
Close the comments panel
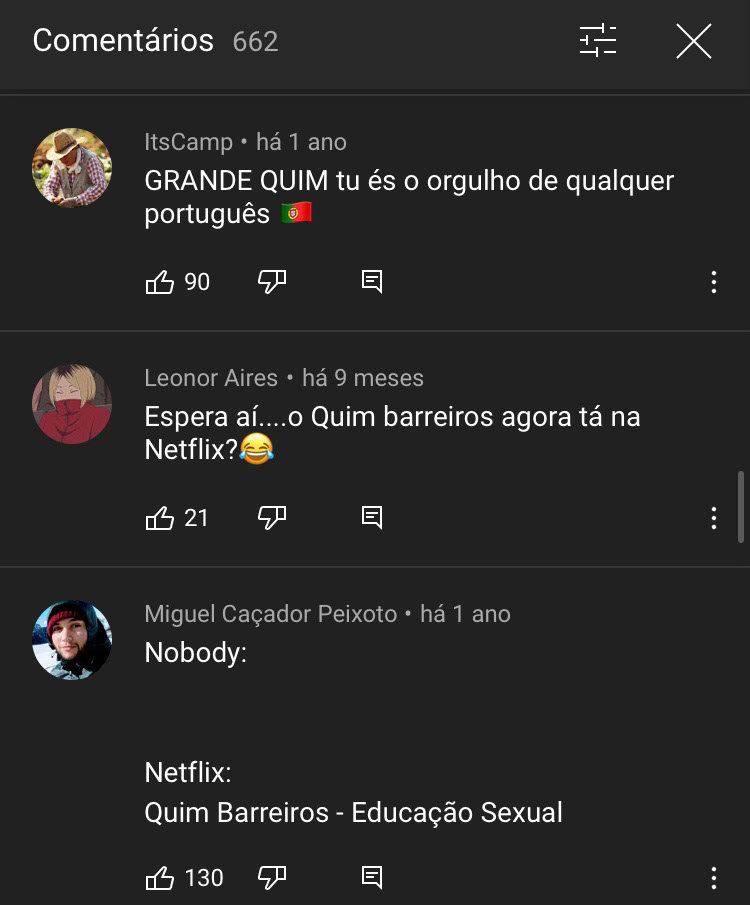point(693,41)
